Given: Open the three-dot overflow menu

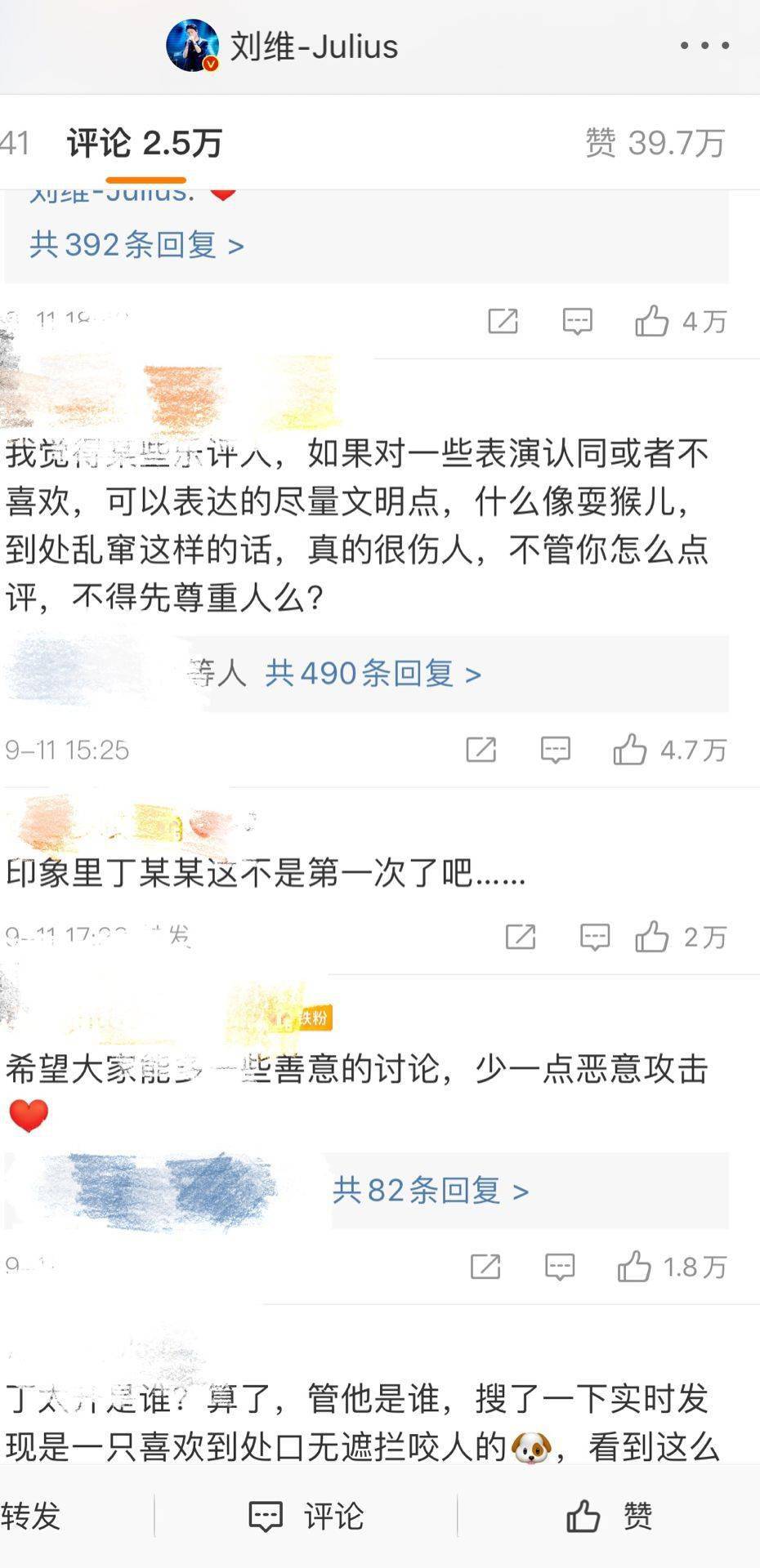Looking at the screenshot, I should (x=704, y=46).
